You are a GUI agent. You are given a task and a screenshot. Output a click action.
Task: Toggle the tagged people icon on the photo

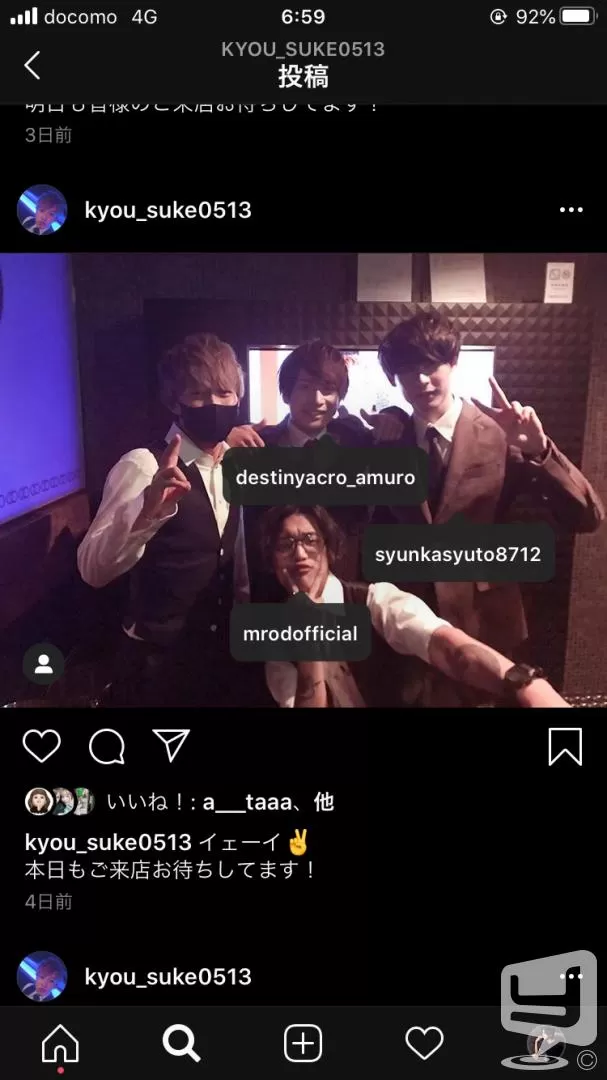click(43, 664)
